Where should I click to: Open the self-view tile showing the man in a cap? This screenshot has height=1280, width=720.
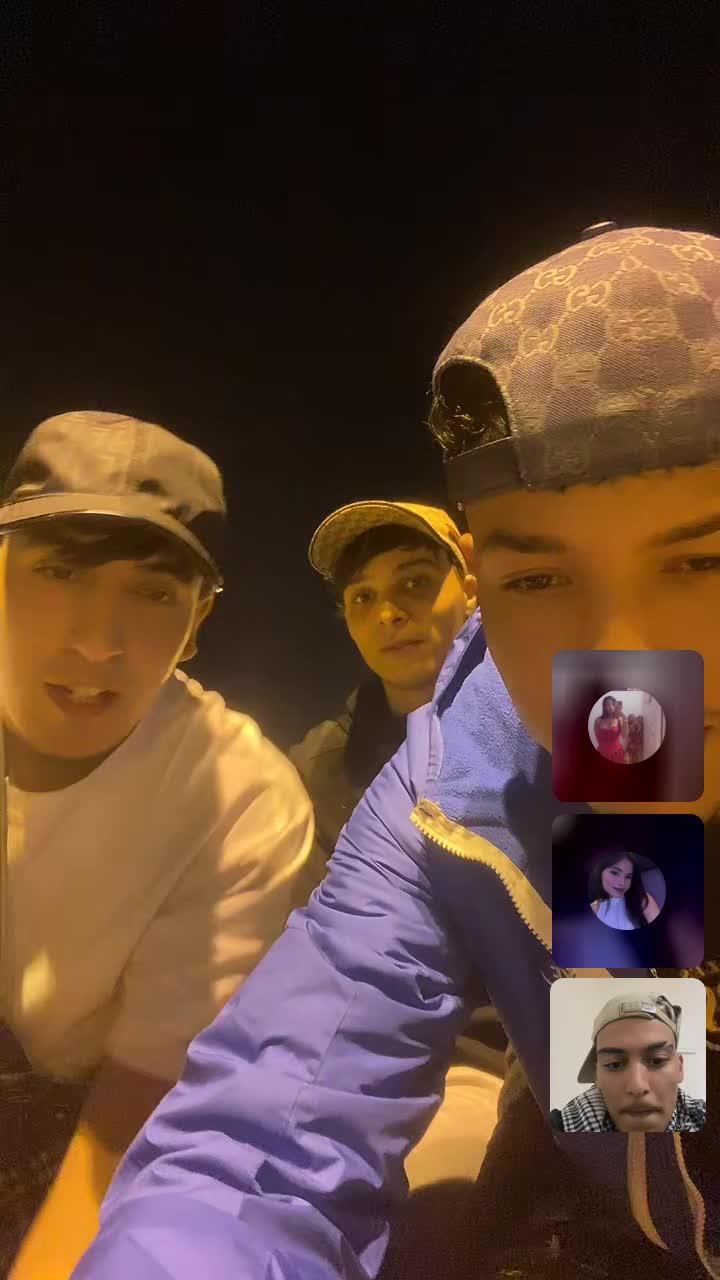627,1055
